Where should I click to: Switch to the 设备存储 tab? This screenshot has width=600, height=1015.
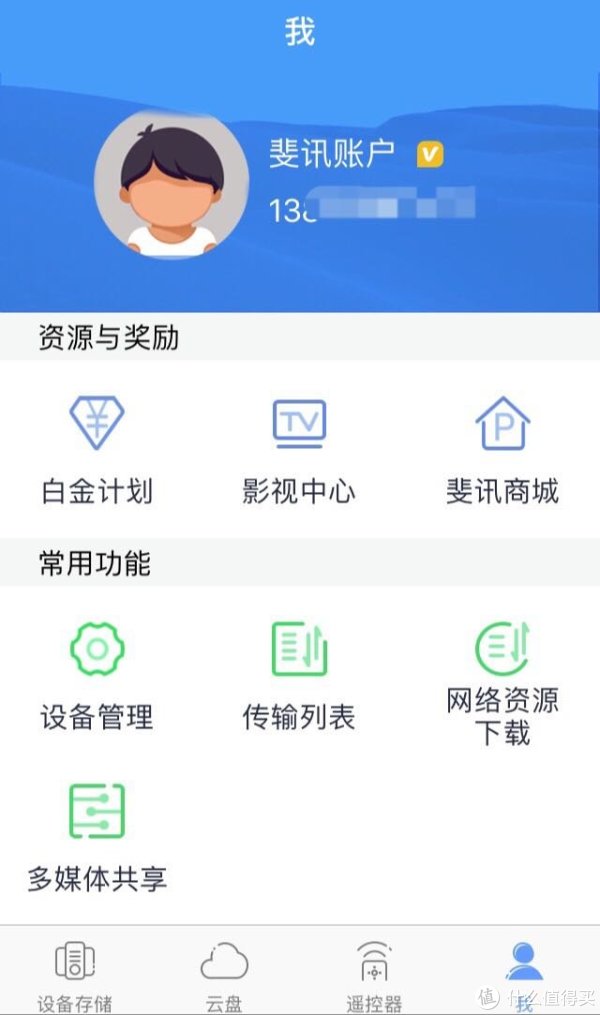point(75,973)
